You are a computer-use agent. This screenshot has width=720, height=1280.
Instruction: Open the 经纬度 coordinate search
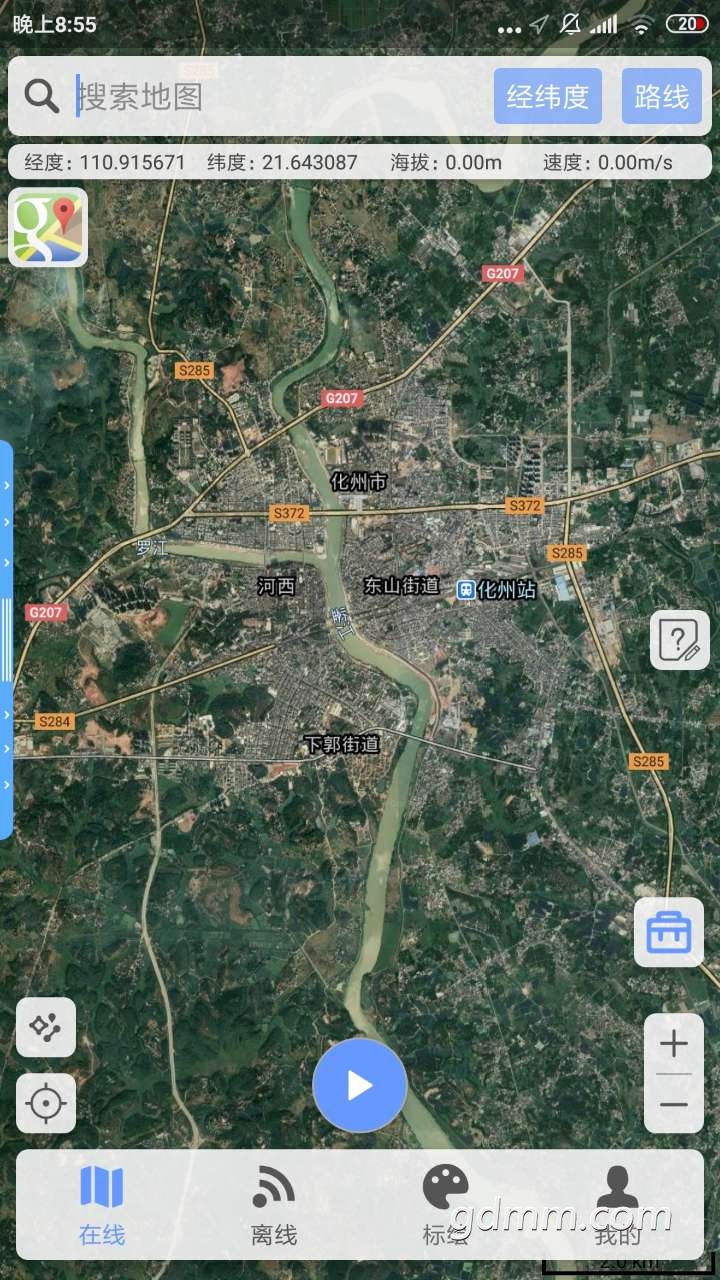coord(548,97)
